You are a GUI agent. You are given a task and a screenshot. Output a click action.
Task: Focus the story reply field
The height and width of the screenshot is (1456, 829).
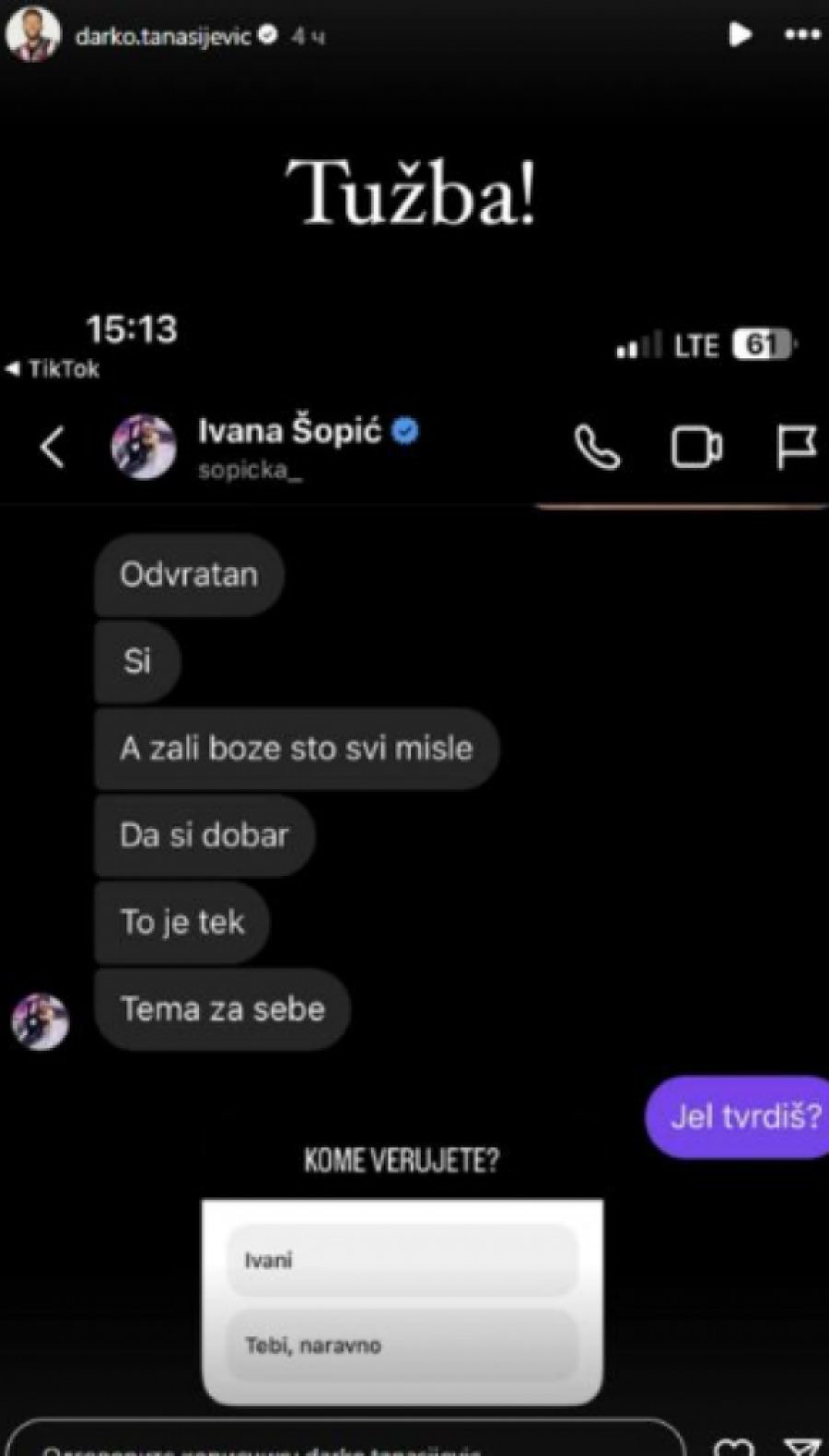(x=345, y=1443)
